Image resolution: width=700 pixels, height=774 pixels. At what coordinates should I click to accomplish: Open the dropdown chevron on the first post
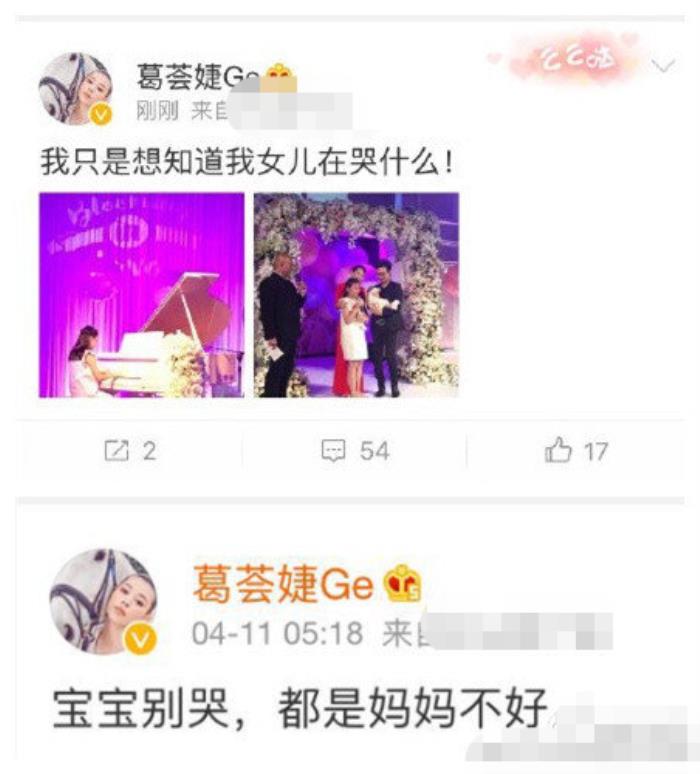(x=662, y=66)
